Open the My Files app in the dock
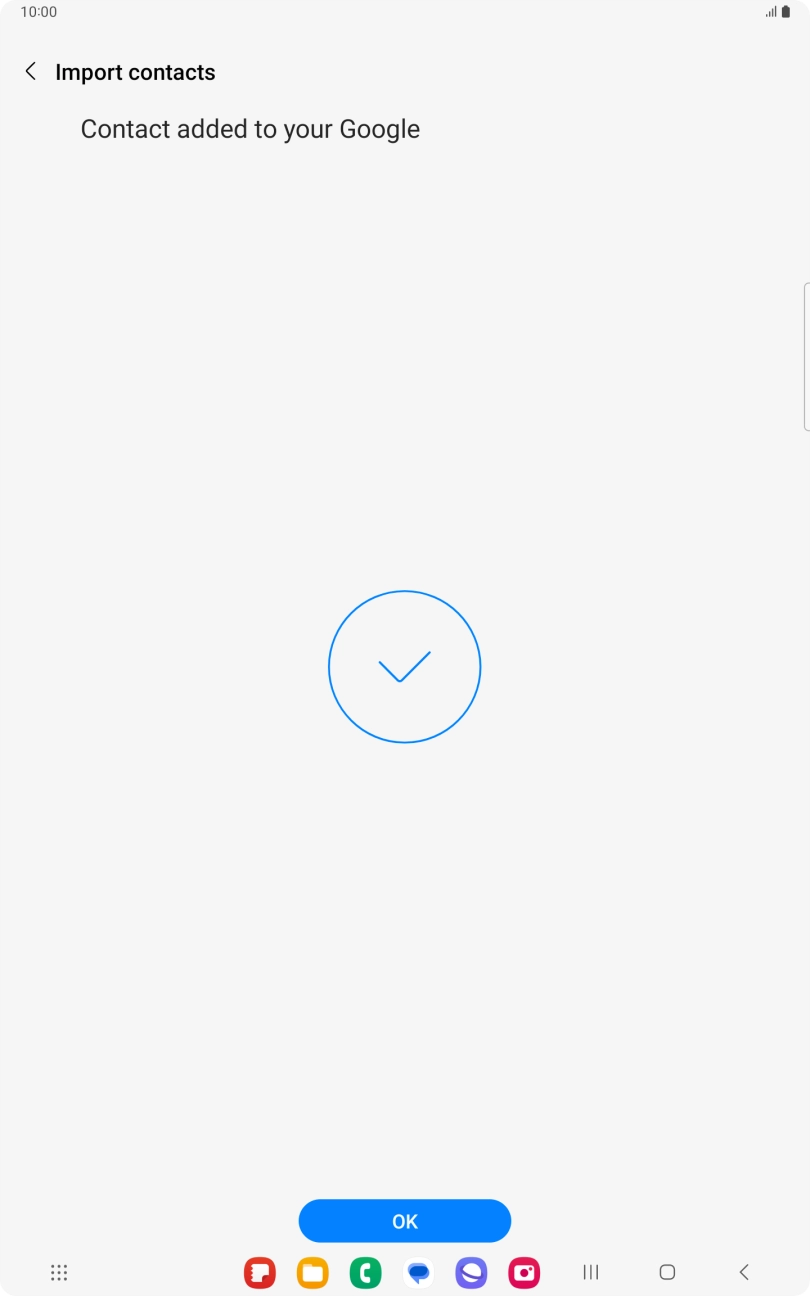810x1296 pixels. pyautogui.click(x=312, y=1272)
